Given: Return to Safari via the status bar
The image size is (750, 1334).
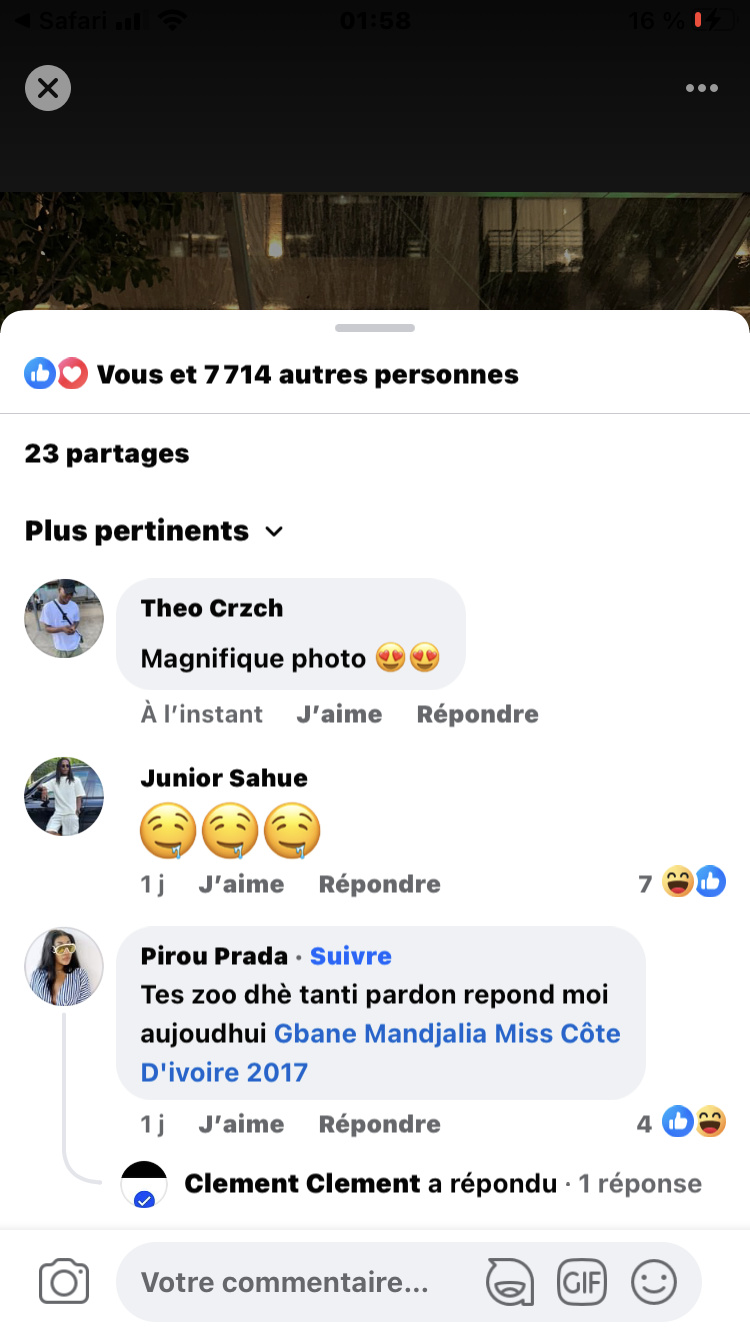Looking at the screenshot, I should coord(60,20).
